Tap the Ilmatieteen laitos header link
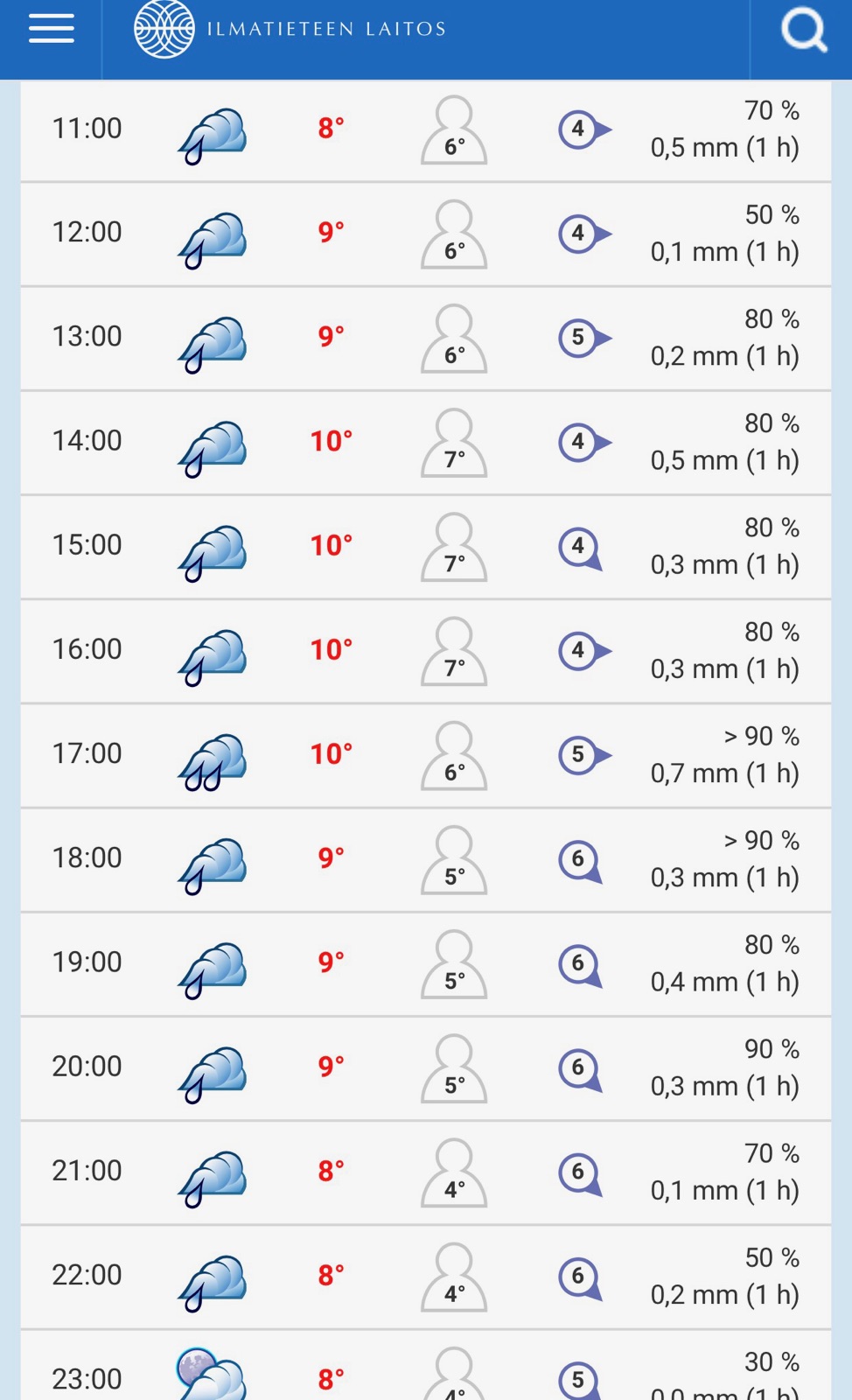This screenshot has height=1400, width=852. [290, 29]
